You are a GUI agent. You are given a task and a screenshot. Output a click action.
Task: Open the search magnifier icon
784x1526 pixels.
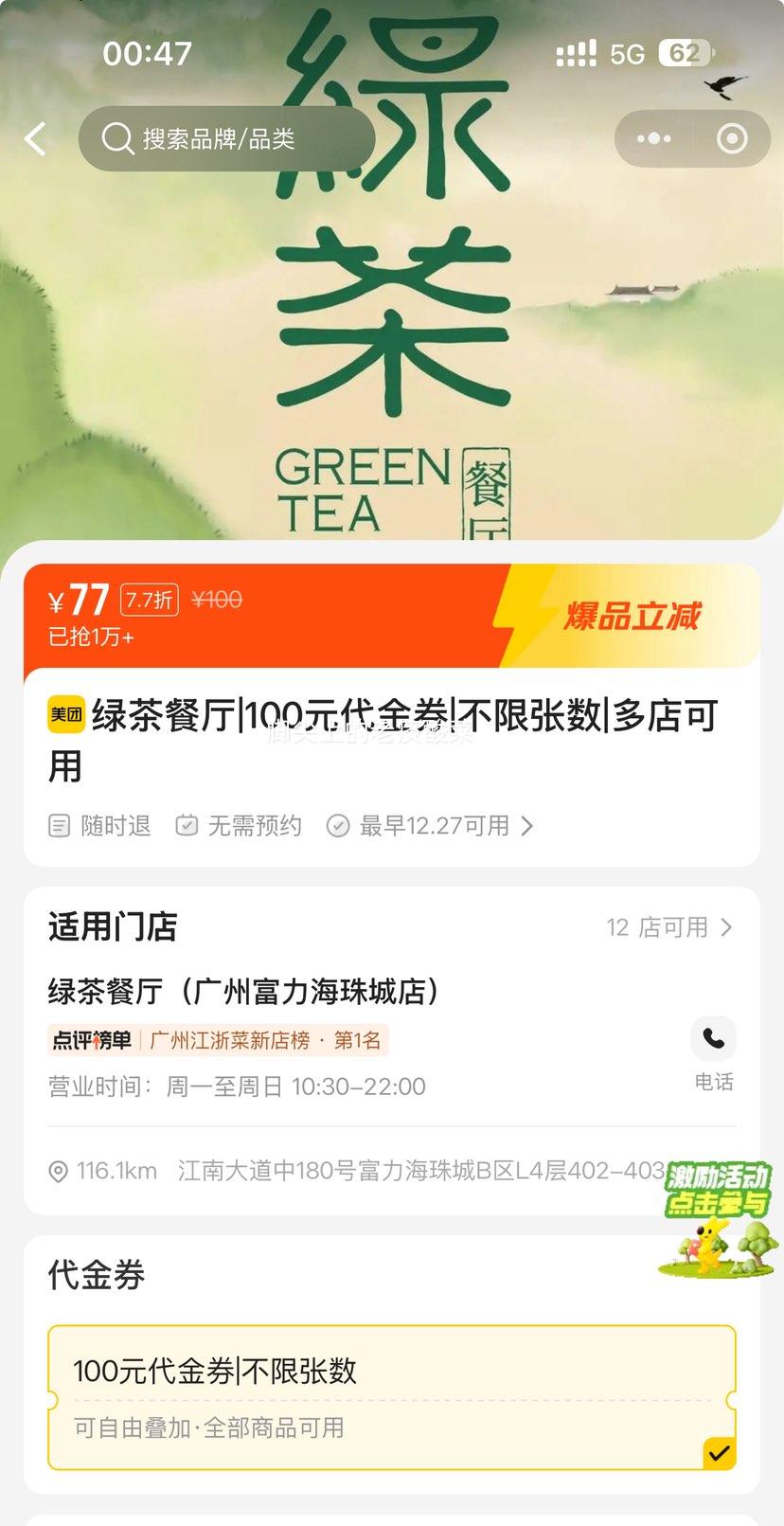click(117, 138)
